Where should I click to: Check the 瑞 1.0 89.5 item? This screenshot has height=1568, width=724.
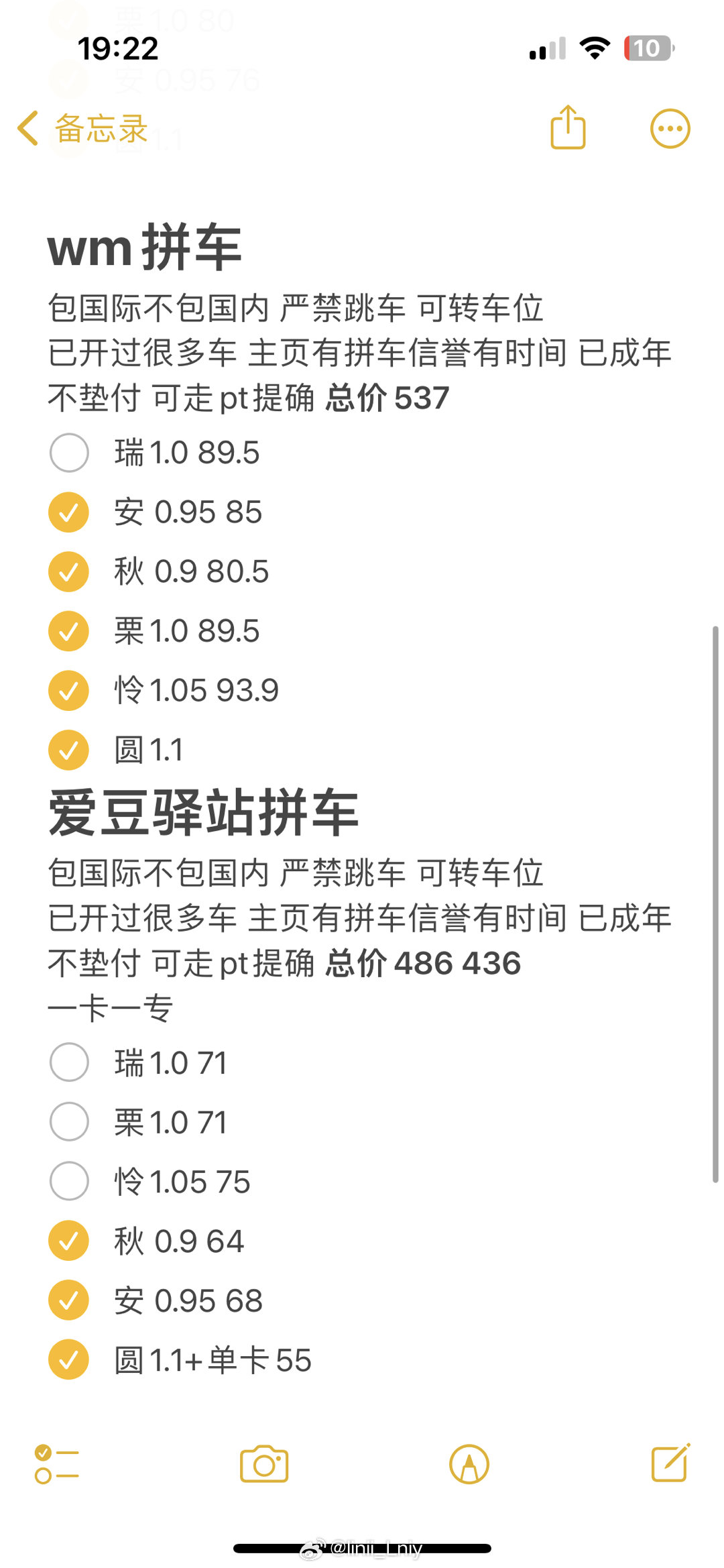tap(69, 453)
